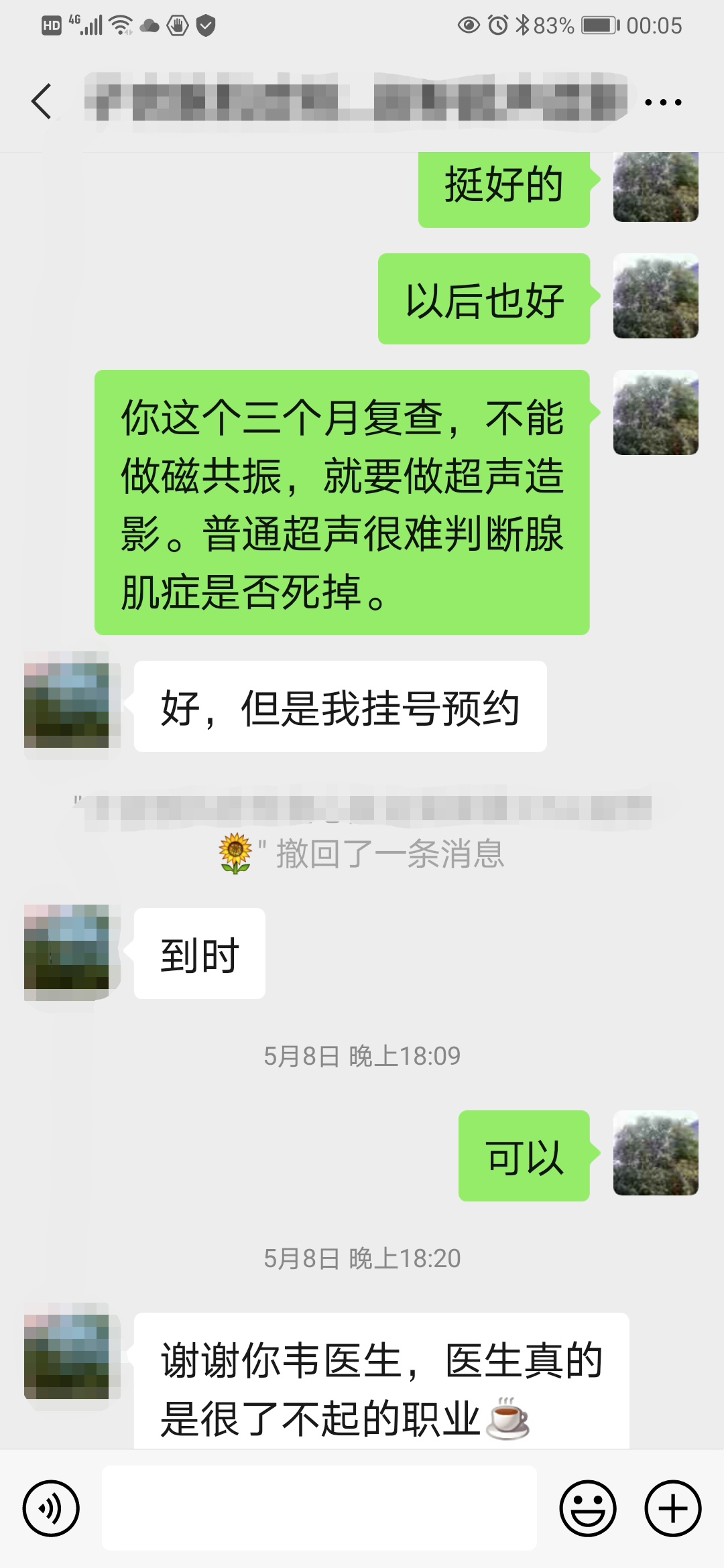Tap the Wi-Fi icon in the status bar
Viewport: 724px width, 1568px height.
[118, 25]
